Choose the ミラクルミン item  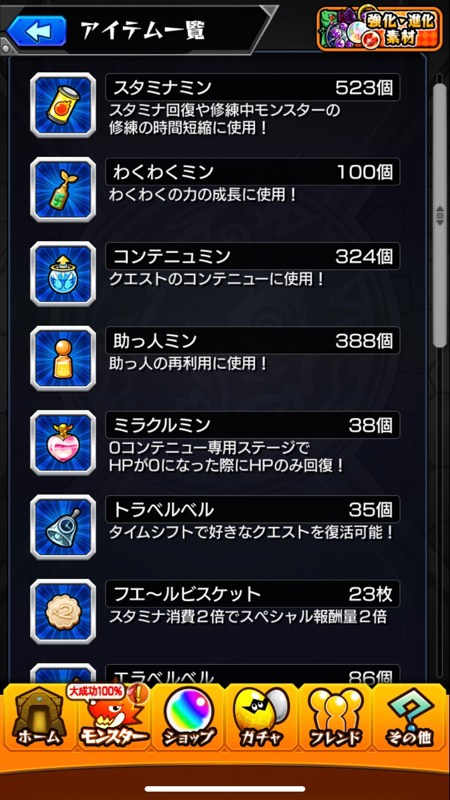click(x=215, y=443)
